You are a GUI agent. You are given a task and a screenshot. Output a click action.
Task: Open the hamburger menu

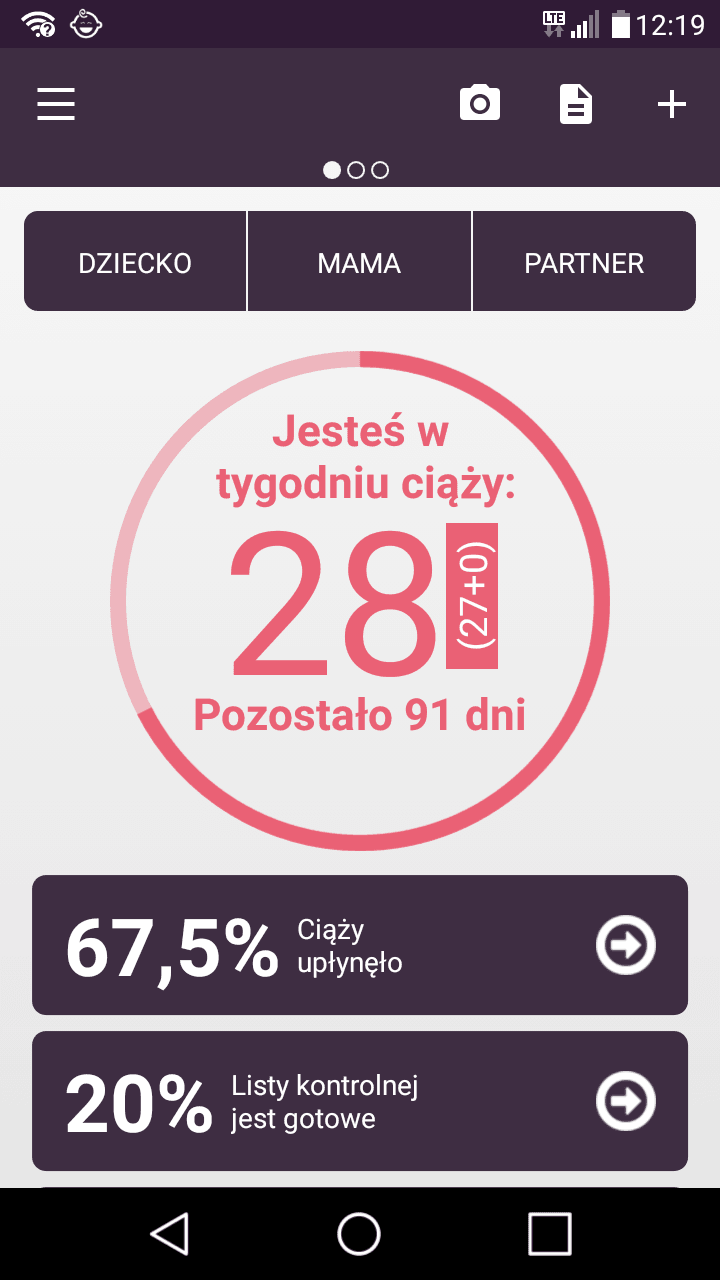pyautogui.click(x=56, y=104)
